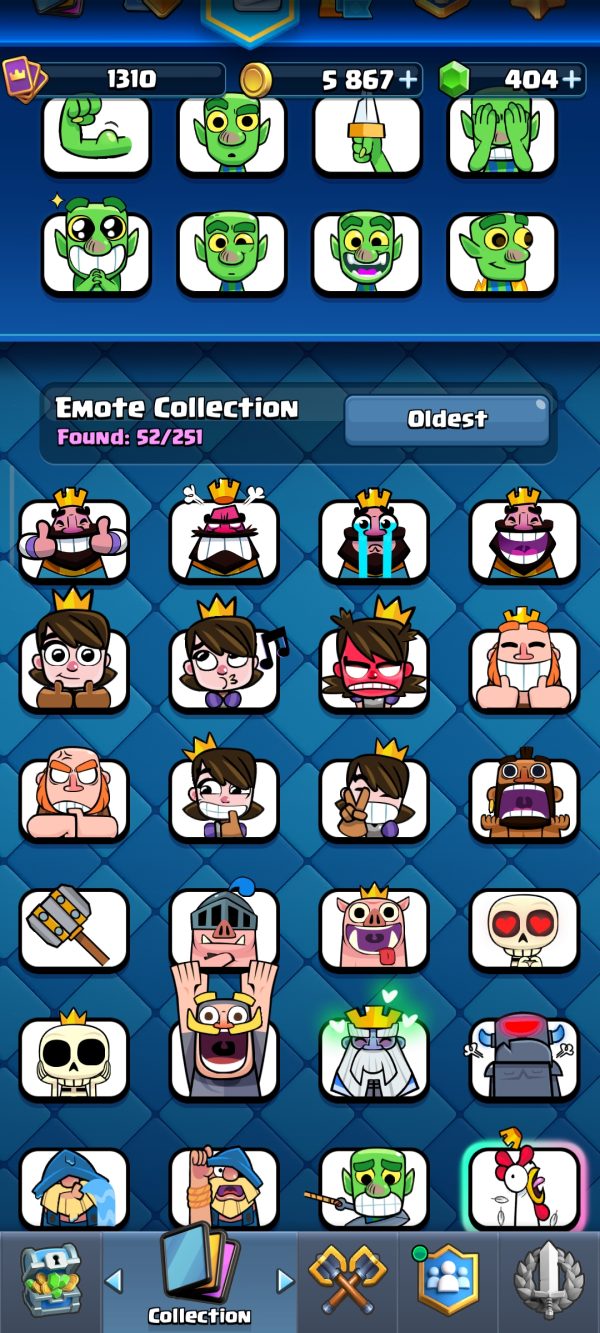
Task: Buy more gold with the plus icon
Action: click(x=408, y=80)
